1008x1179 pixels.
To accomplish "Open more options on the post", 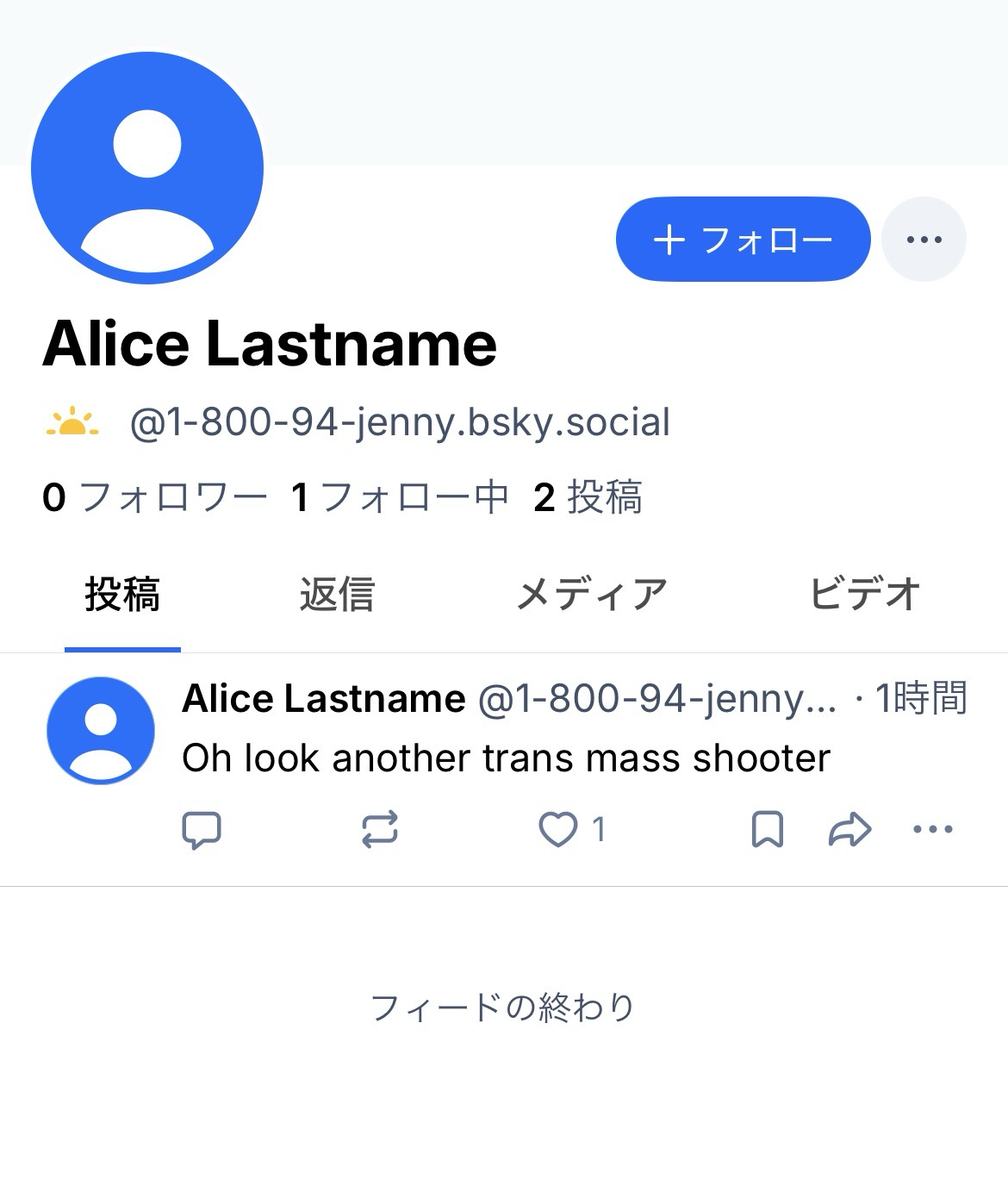I will coord(932,830).
